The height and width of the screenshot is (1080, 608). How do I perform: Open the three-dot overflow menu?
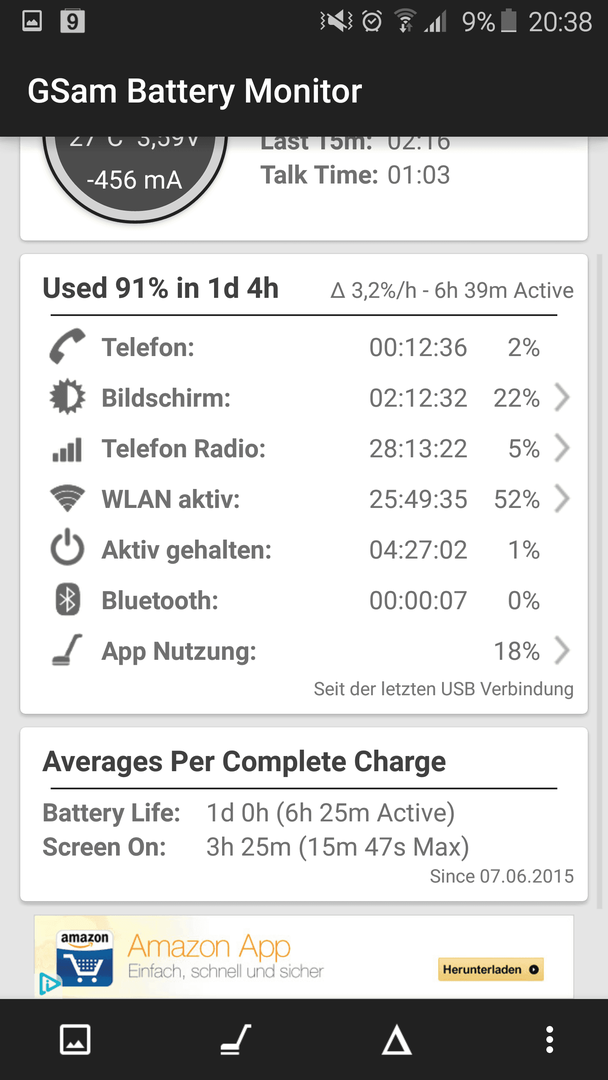549,1039
